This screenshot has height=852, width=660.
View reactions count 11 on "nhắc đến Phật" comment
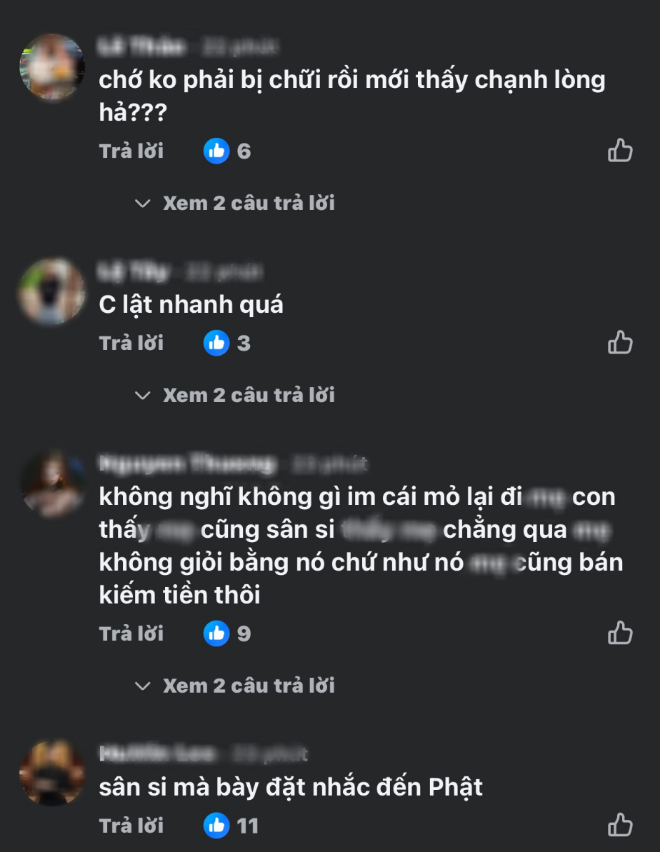[231, 825]
